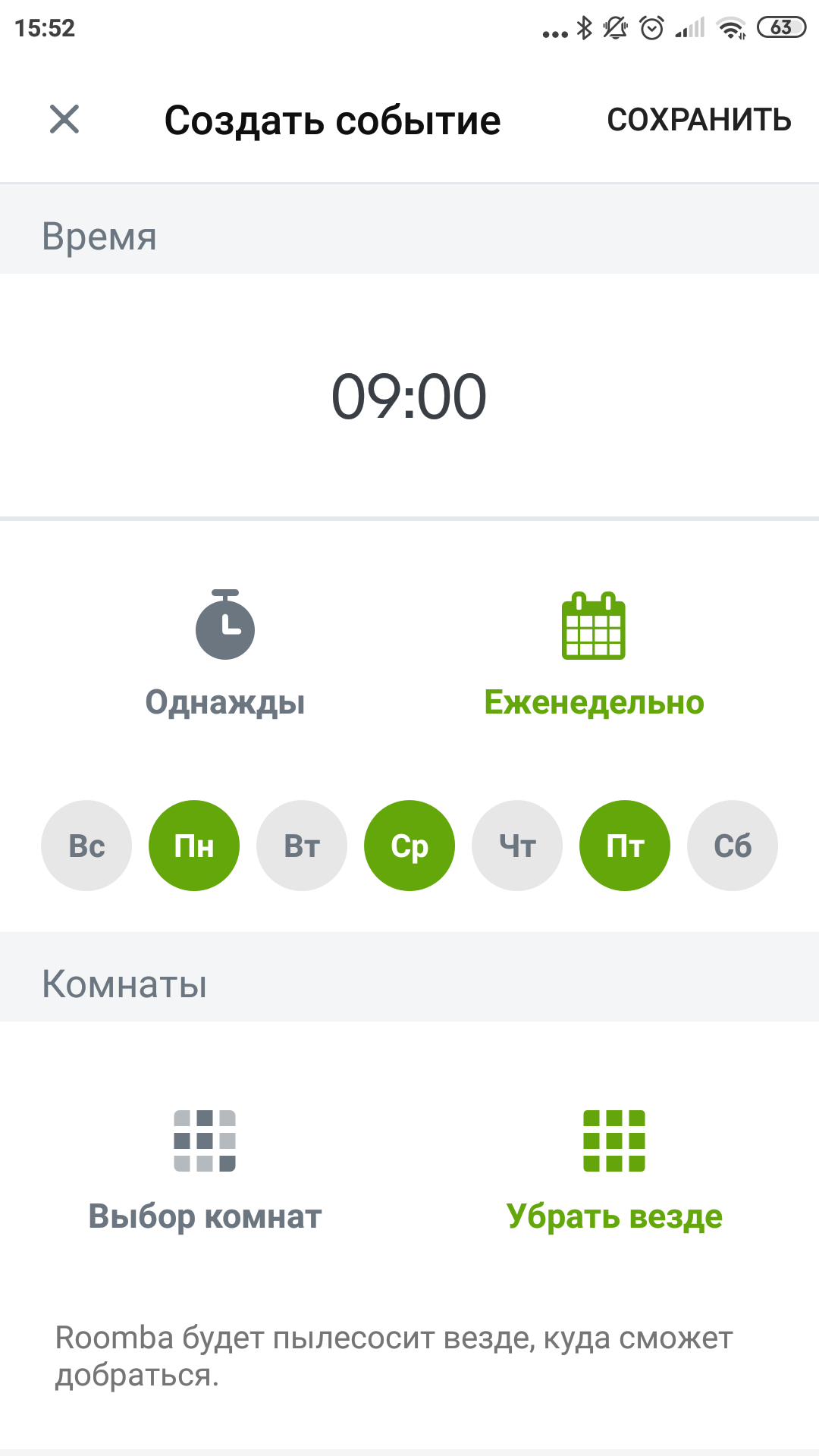This screenshot has height=1456, width=819.
Task: Open the 09:00 time picker
Action: [x=409, y=397]
